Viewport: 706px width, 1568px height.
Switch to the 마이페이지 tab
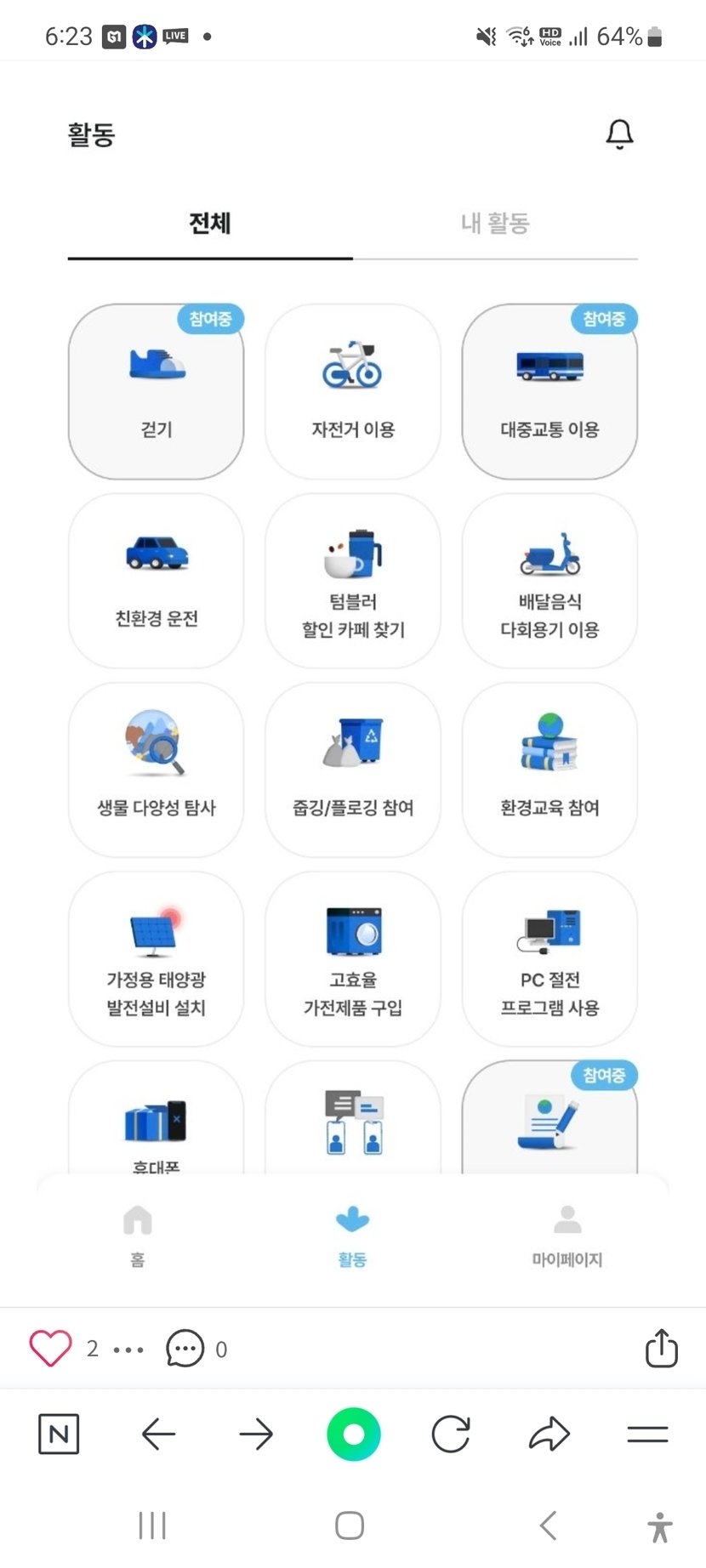567,1235
